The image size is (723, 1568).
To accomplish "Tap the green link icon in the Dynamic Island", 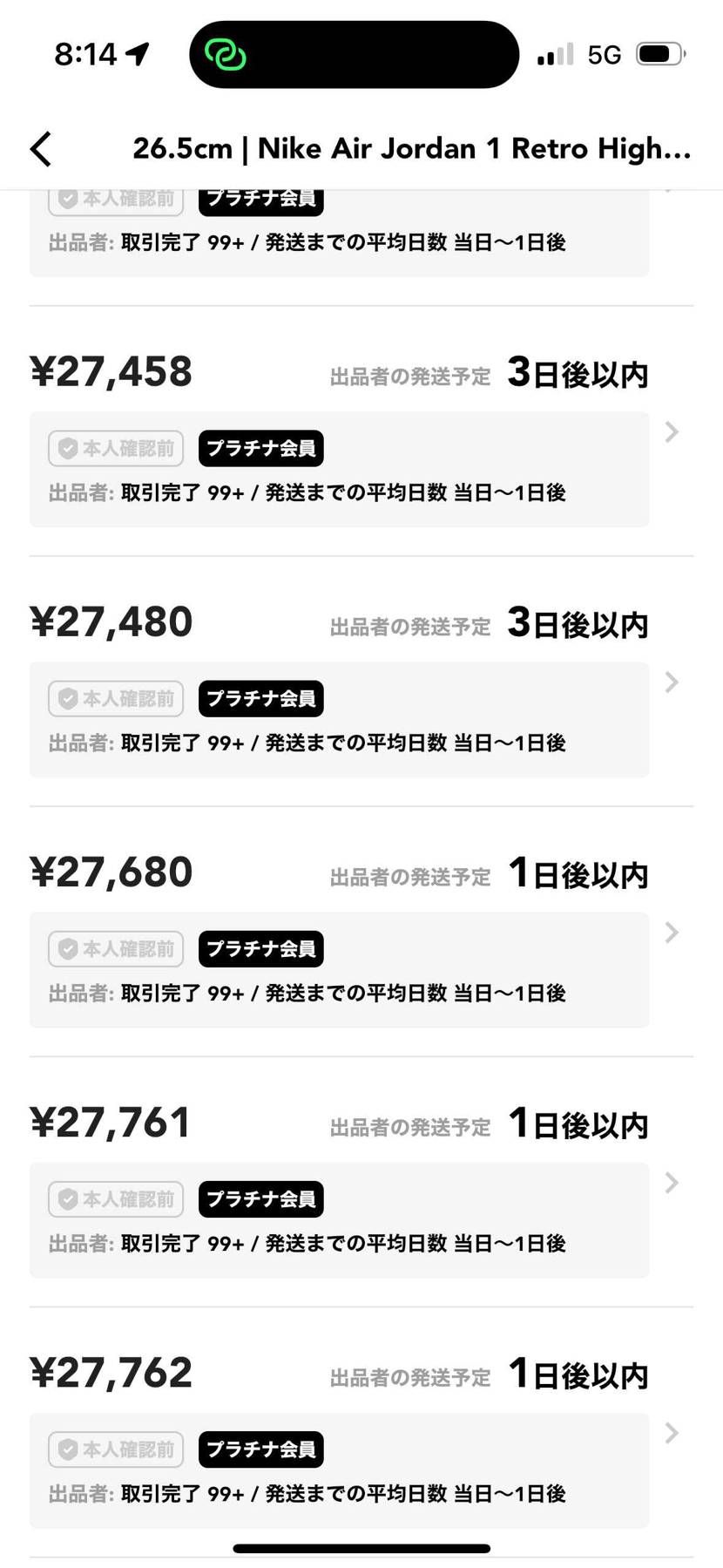I will [226, 53].
